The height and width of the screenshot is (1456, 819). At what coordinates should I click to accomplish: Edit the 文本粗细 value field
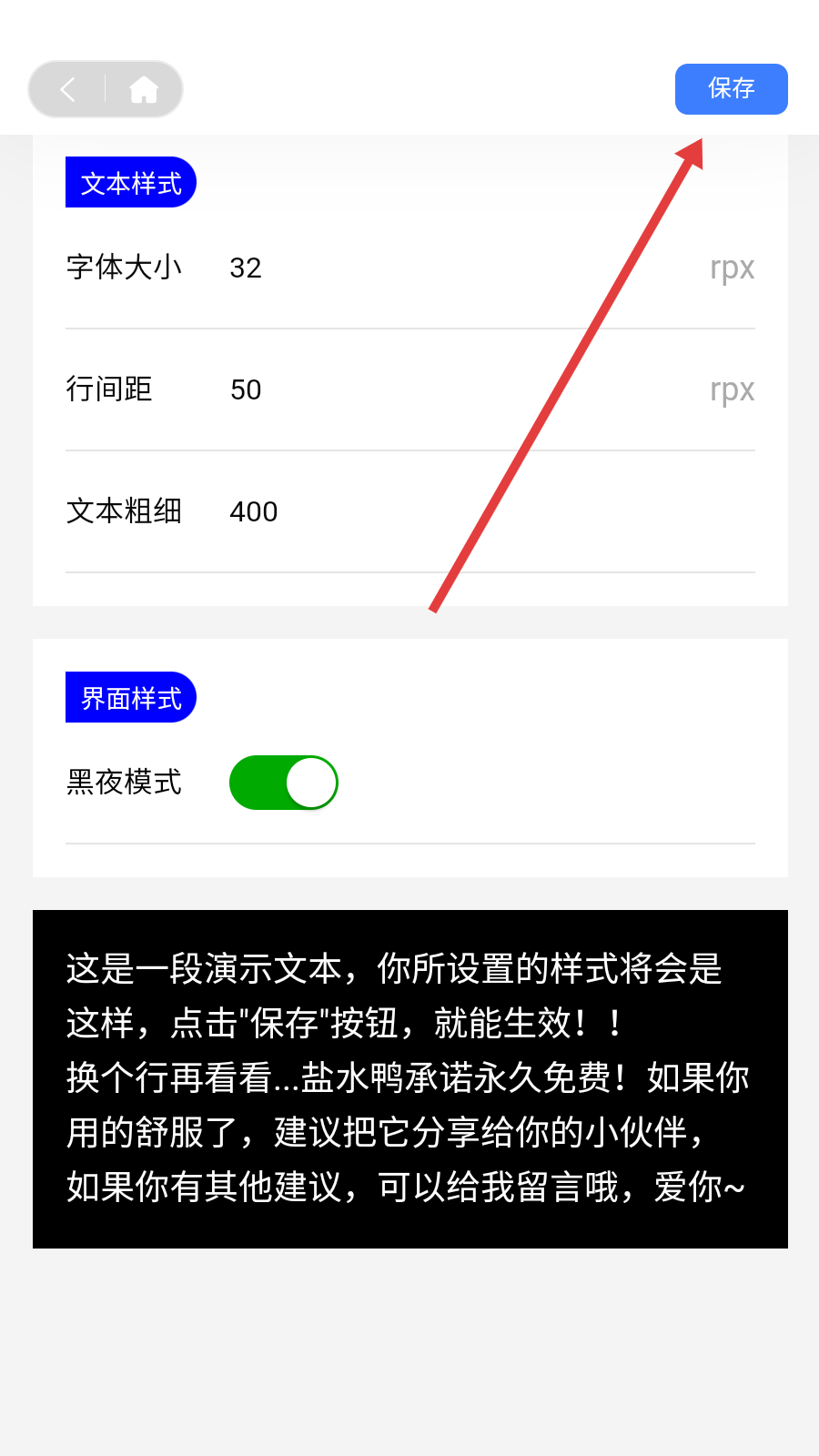(x=491, y=511)
